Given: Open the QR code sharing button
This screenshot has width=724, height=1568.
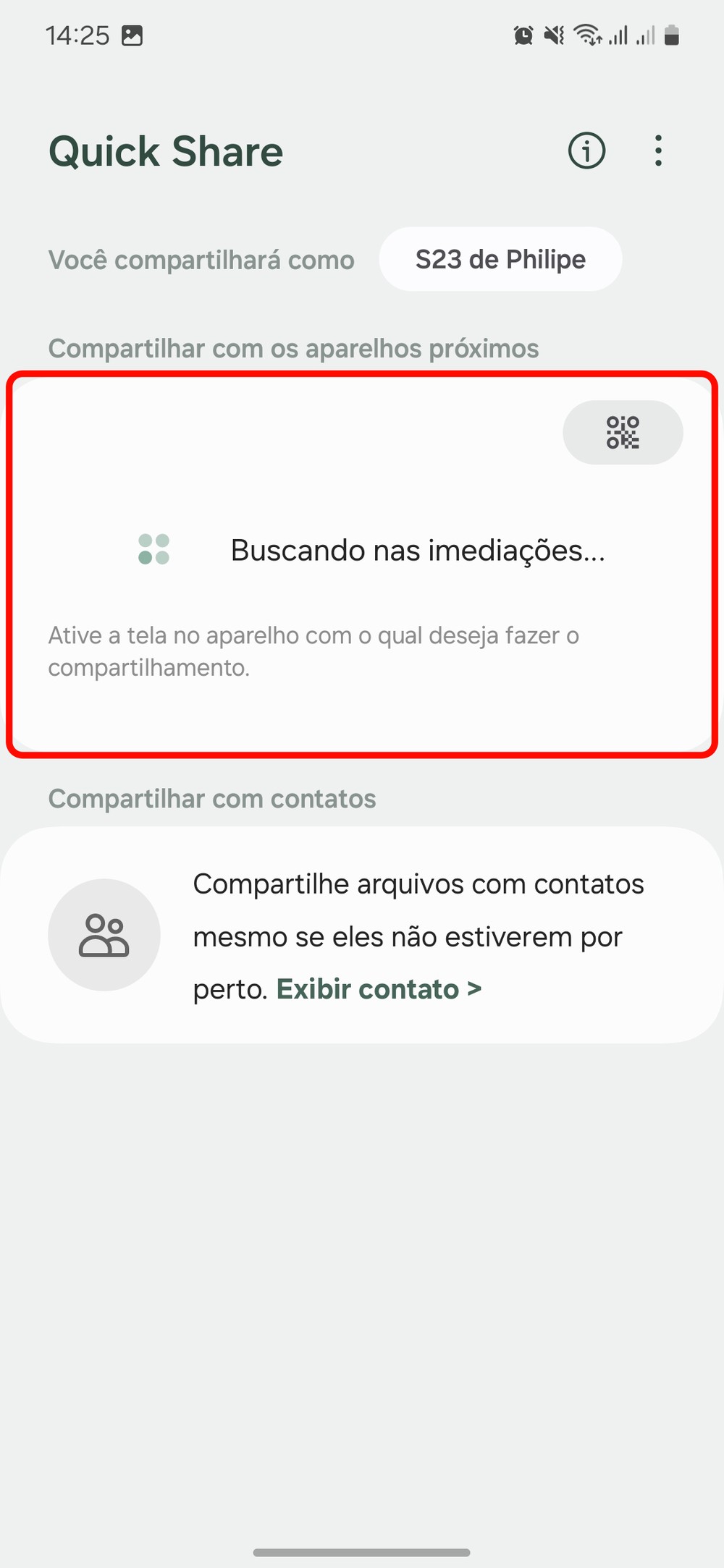Looking at the screenshot, I should pyautogui.click(x=623, y=432).
